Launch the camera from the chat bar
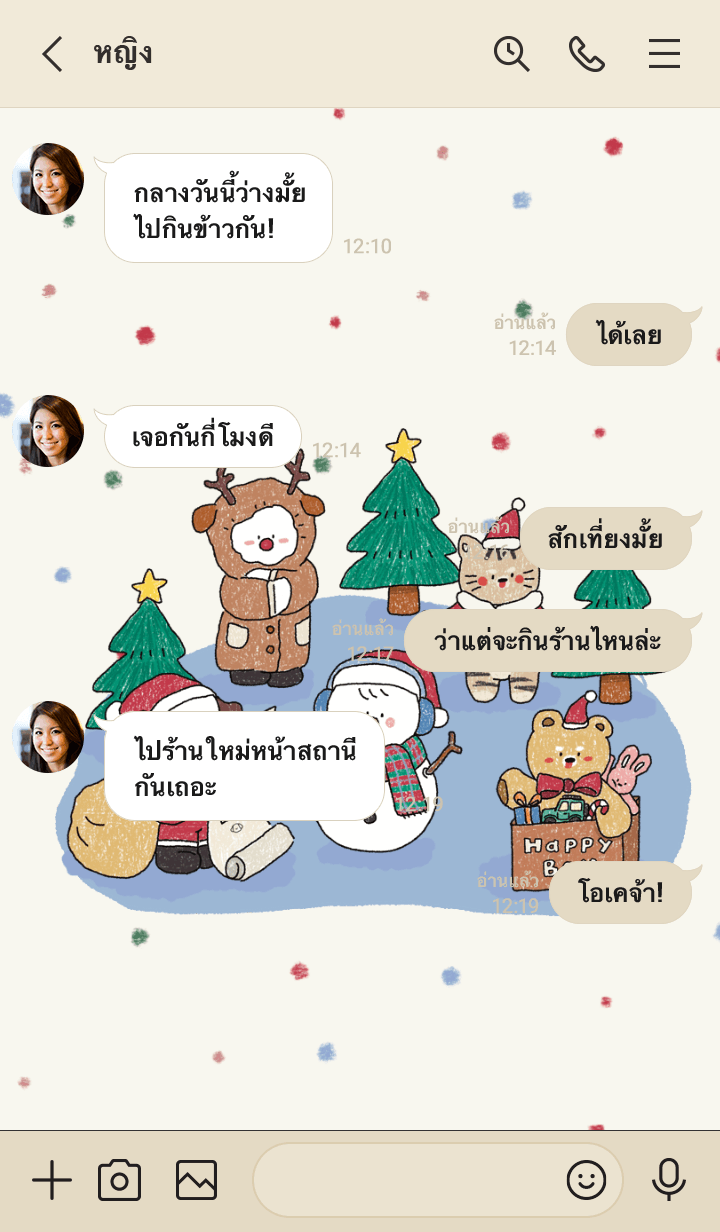 coord(120,1181)
